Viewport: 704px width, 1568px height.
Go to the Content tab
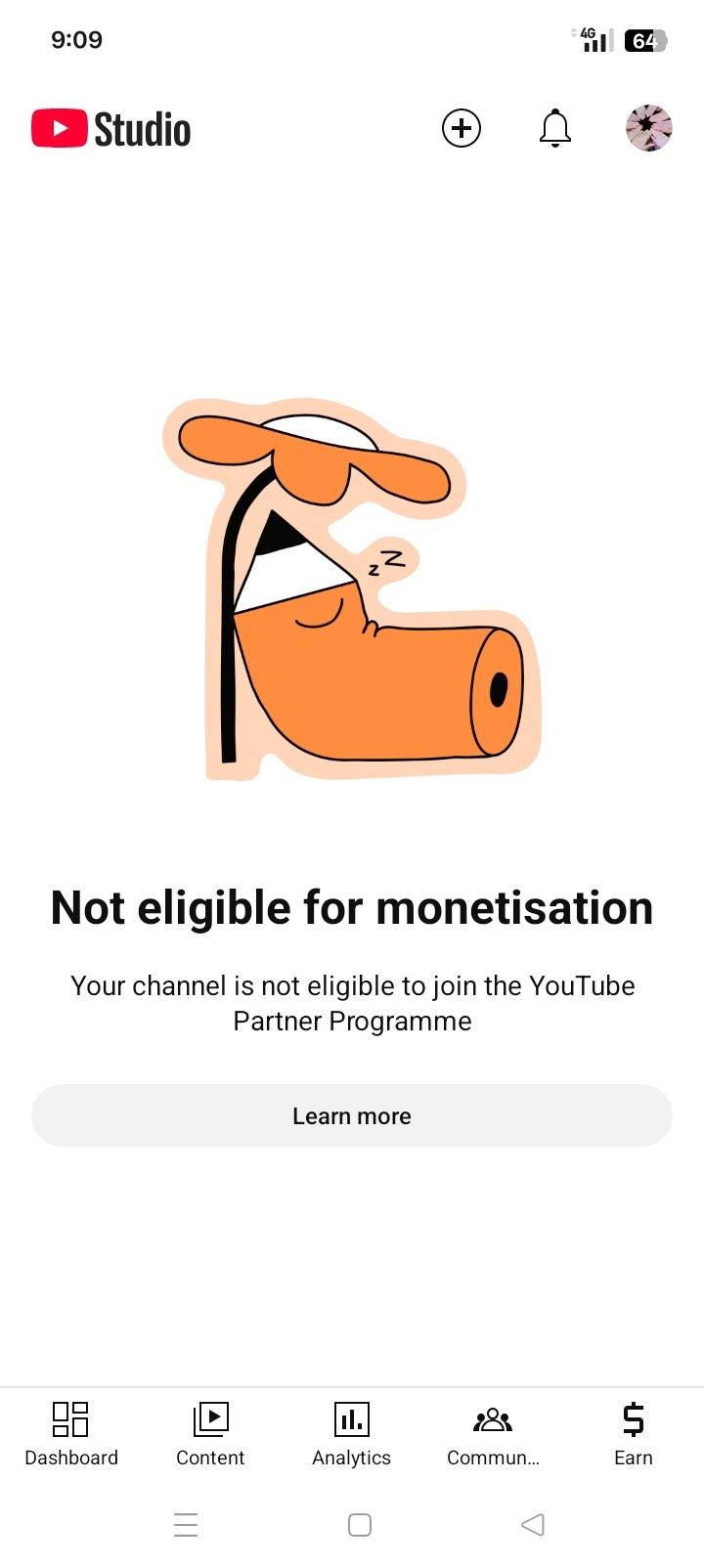click(x=210, y=1433)
